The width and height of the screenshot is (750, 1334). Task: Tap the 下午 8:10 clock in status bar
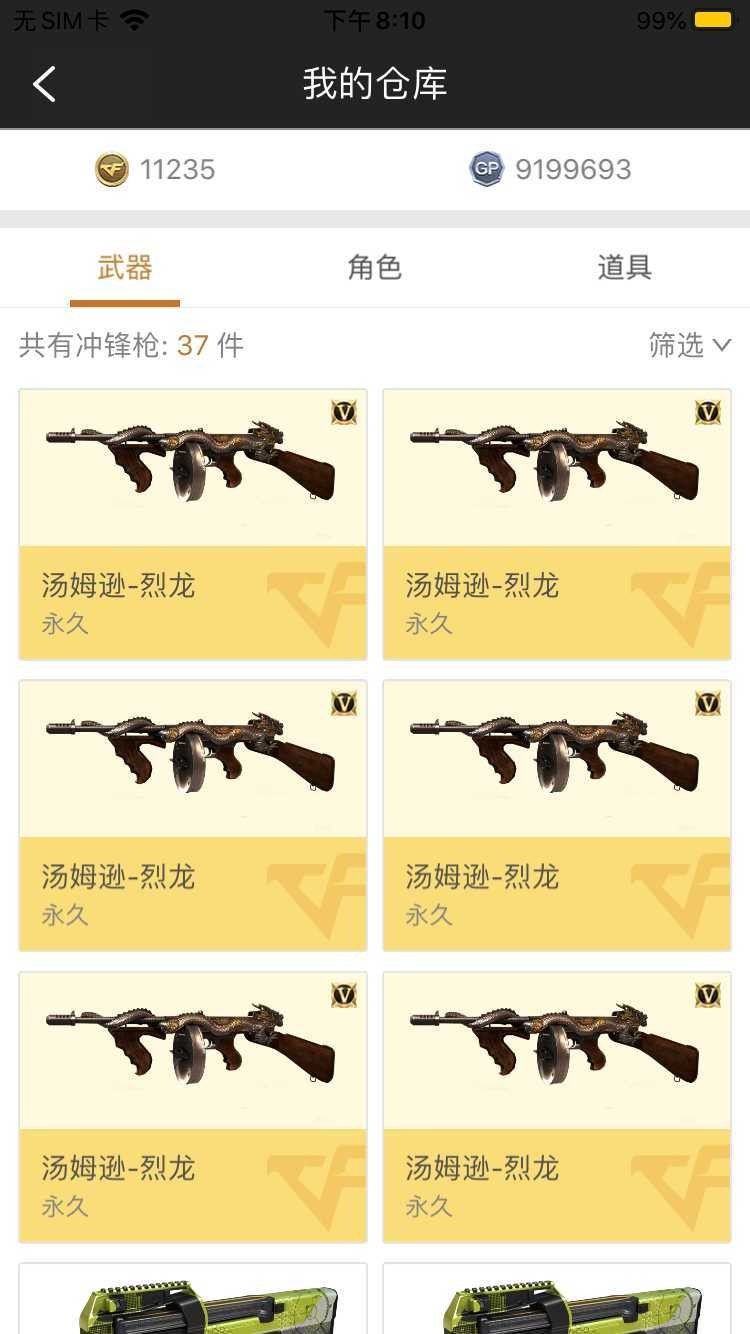(375, 16)
